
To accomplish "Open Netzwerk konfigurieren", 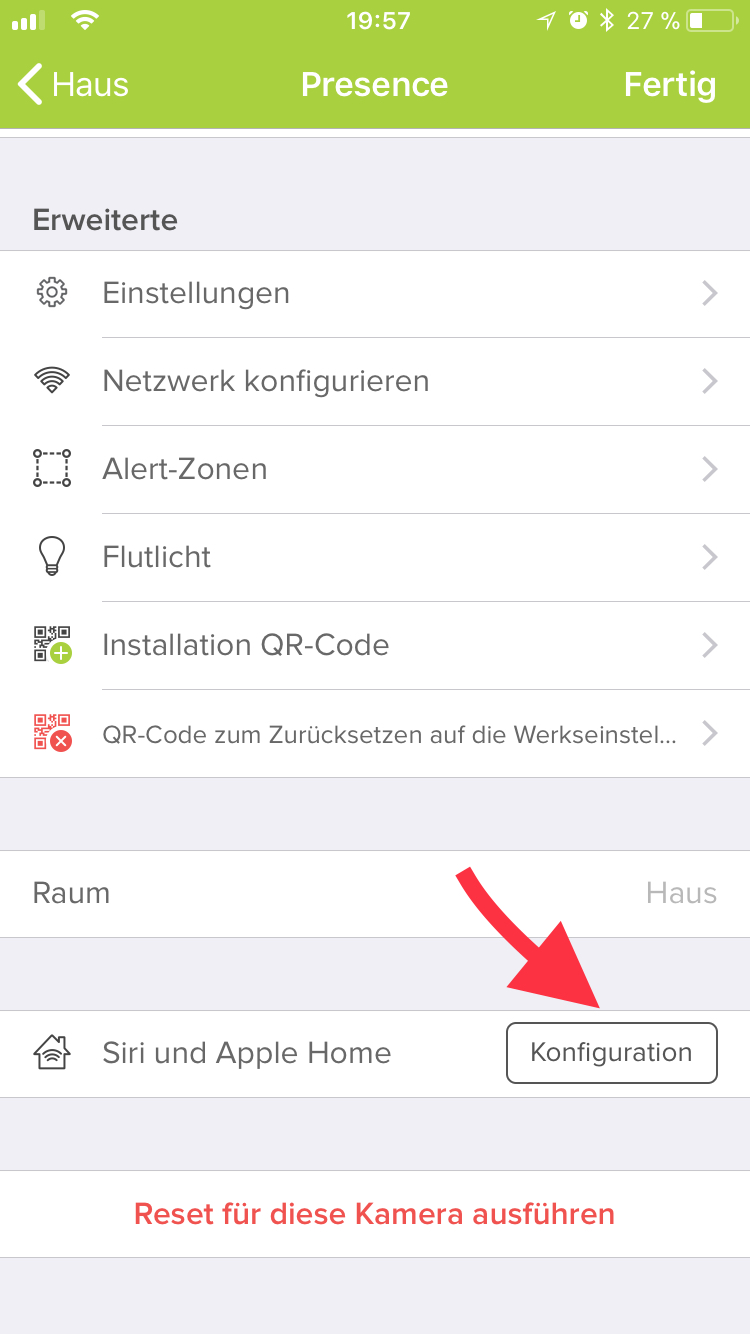I will (x=375, y=382).
